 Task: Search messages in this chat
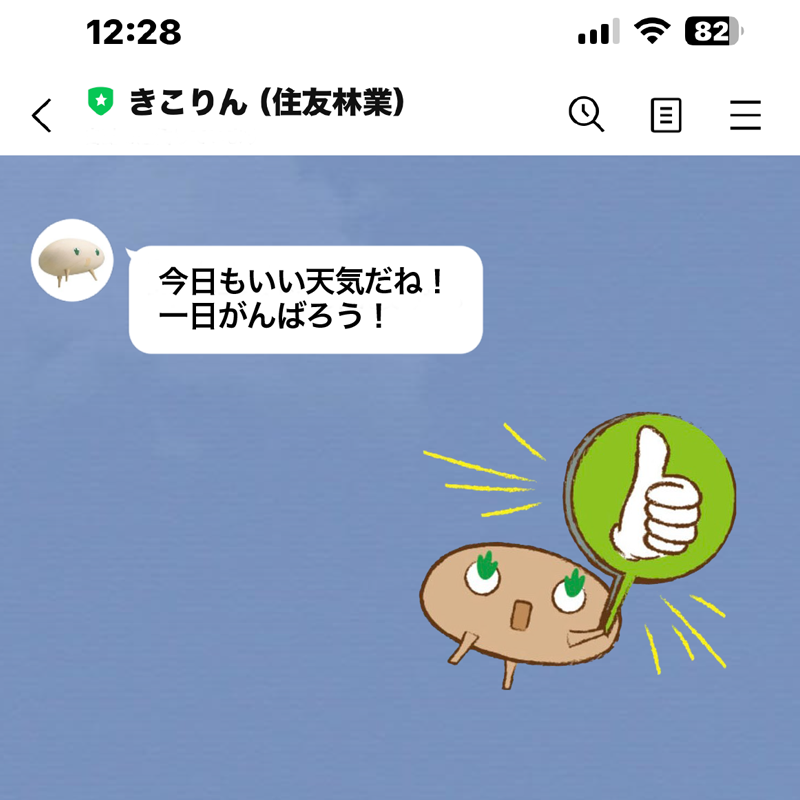pos(586,115)
